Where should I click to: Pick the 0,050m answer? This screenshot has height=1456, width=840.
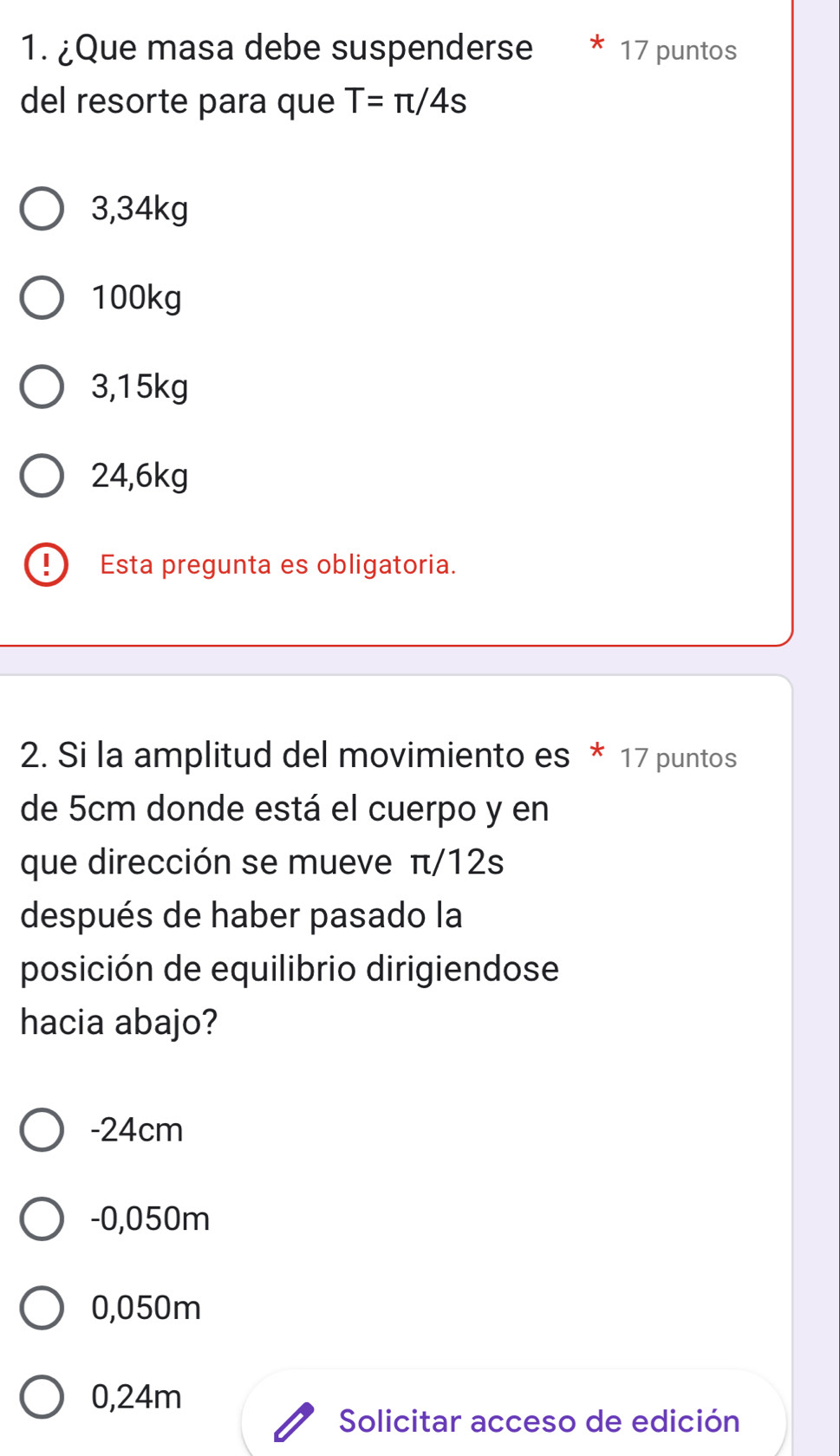coord(42,1308)
